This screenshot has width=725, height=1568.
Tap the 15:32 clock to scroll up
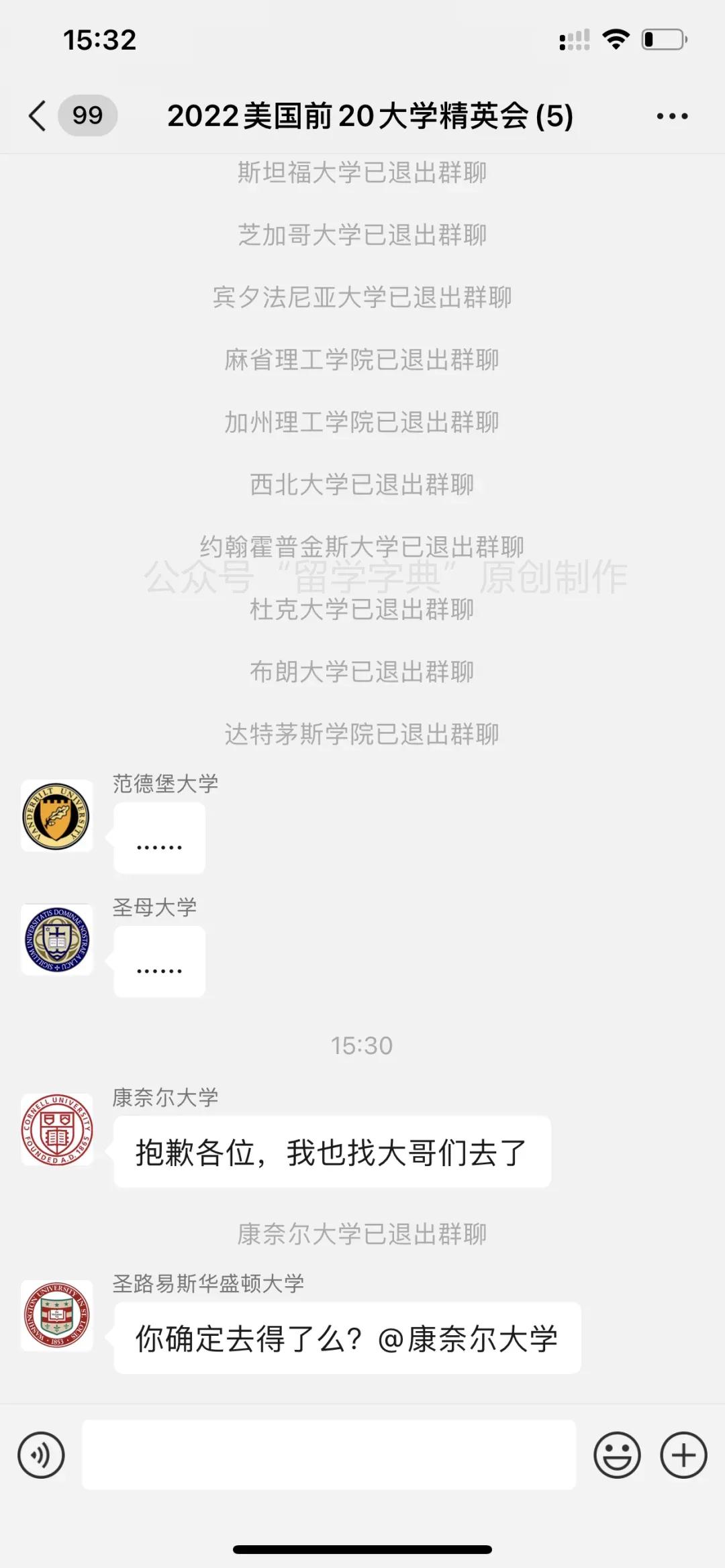click(102, 40)
